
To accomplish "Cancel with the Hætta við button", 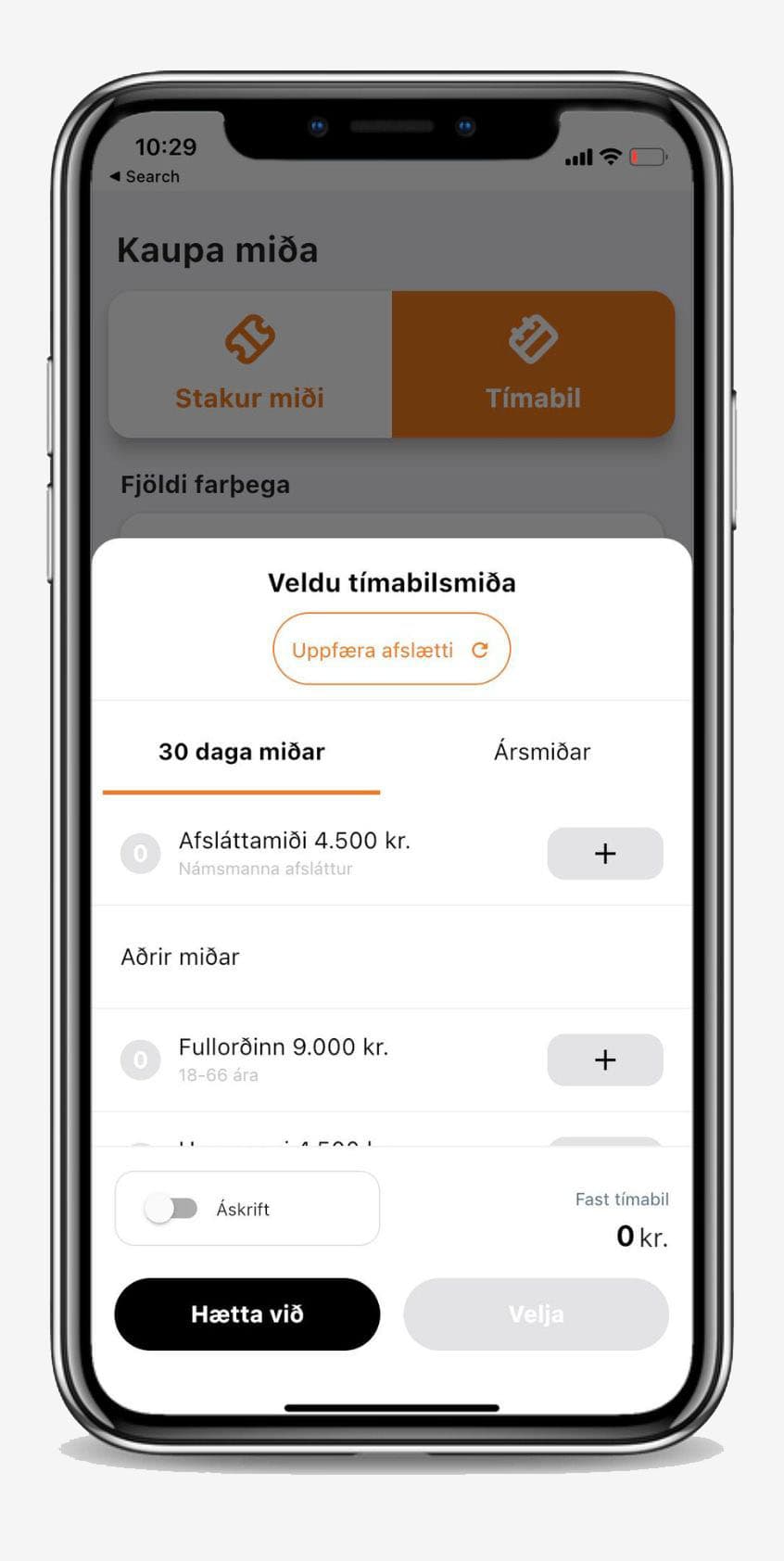I will click(x=247, y=1314).
